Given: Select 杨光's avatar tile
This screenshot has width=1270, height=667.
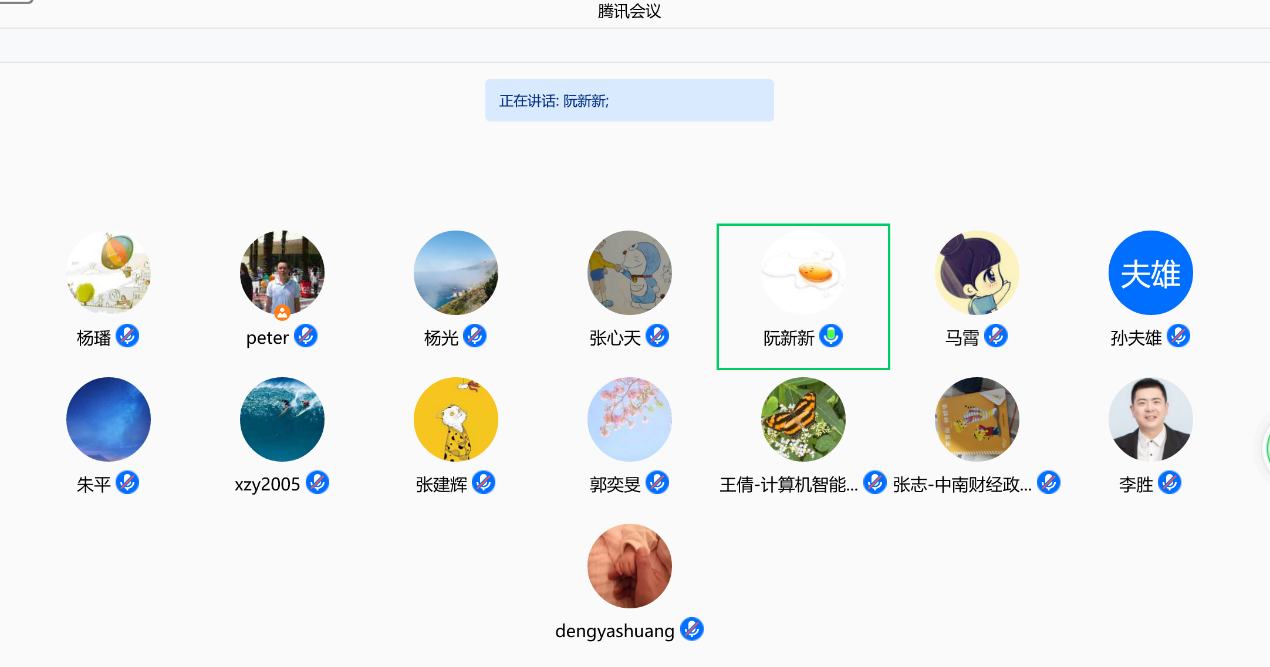Looking at the screenshot, I should (456, 273).
